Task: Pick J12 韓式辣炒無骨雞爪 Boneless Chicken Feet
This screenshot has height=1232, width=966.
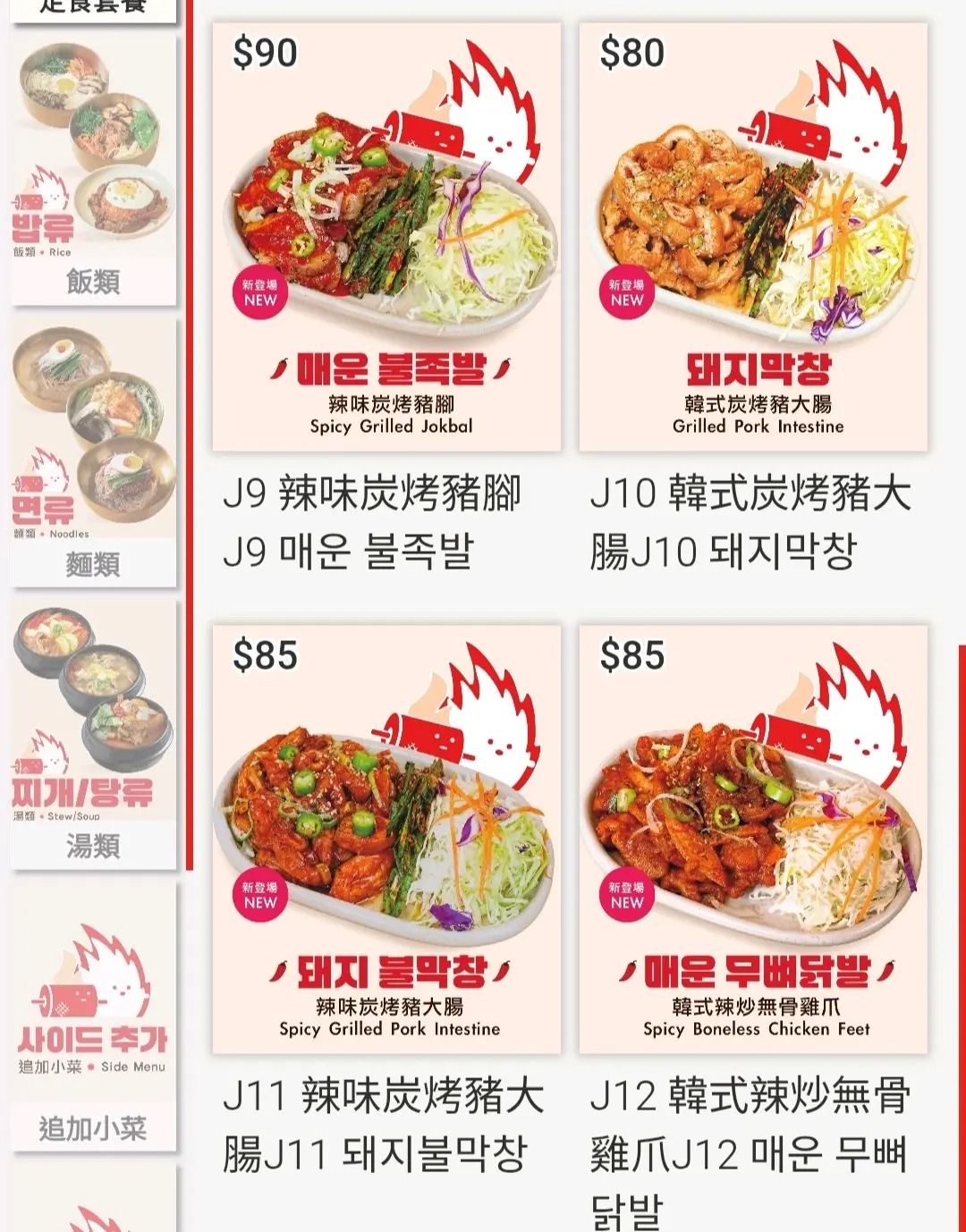Action: [x=753, y=839]
